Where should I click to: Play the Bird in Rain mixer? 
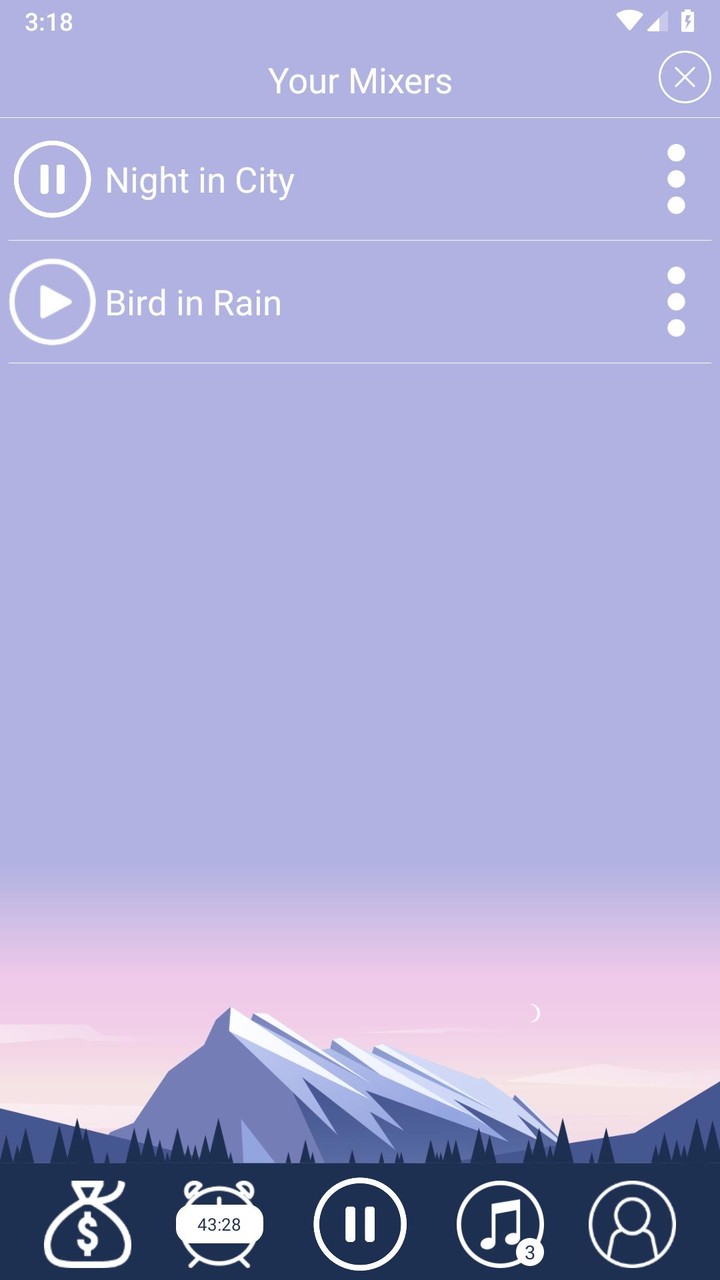52,302
